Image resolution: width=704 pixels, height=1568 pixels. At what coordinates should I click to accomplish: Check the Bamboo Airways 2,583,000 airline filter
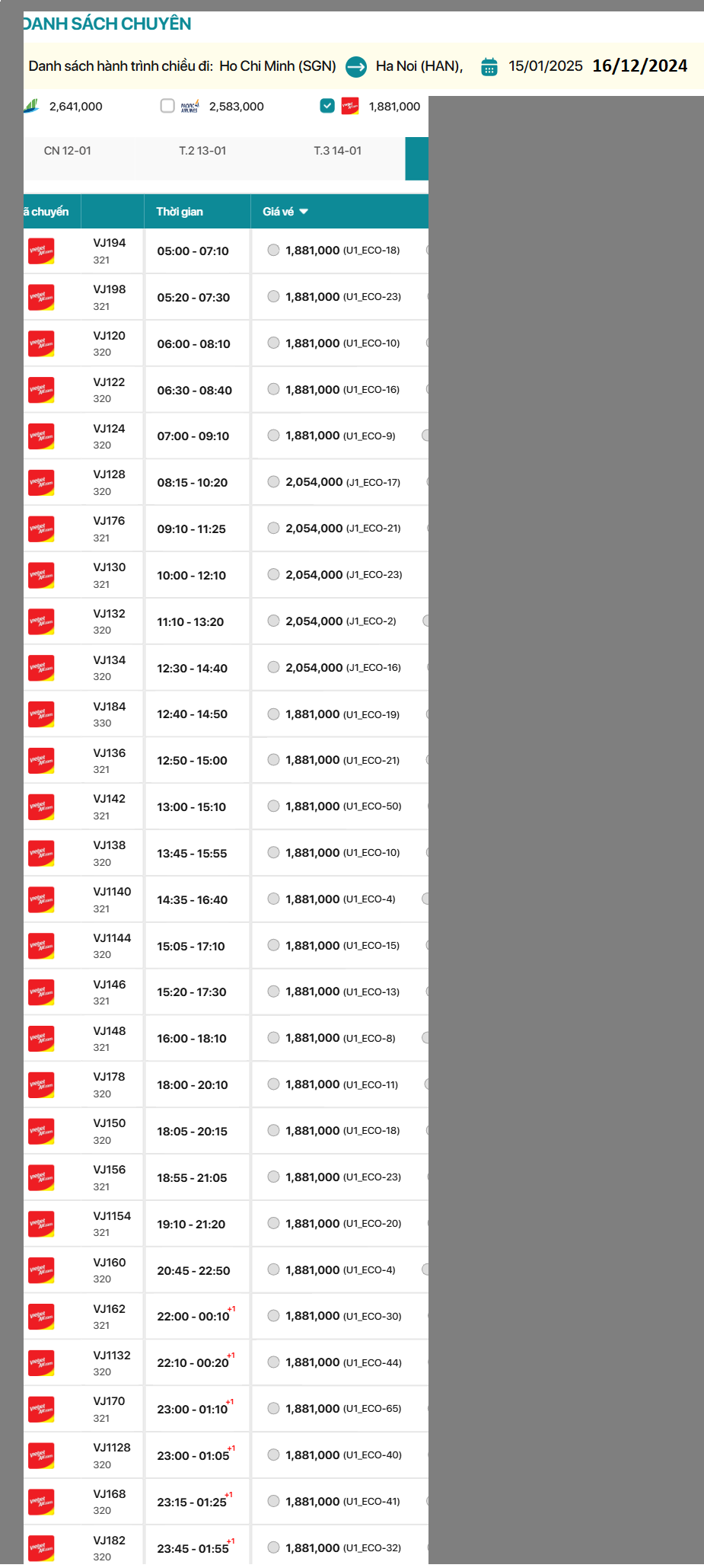coord(167,106)
